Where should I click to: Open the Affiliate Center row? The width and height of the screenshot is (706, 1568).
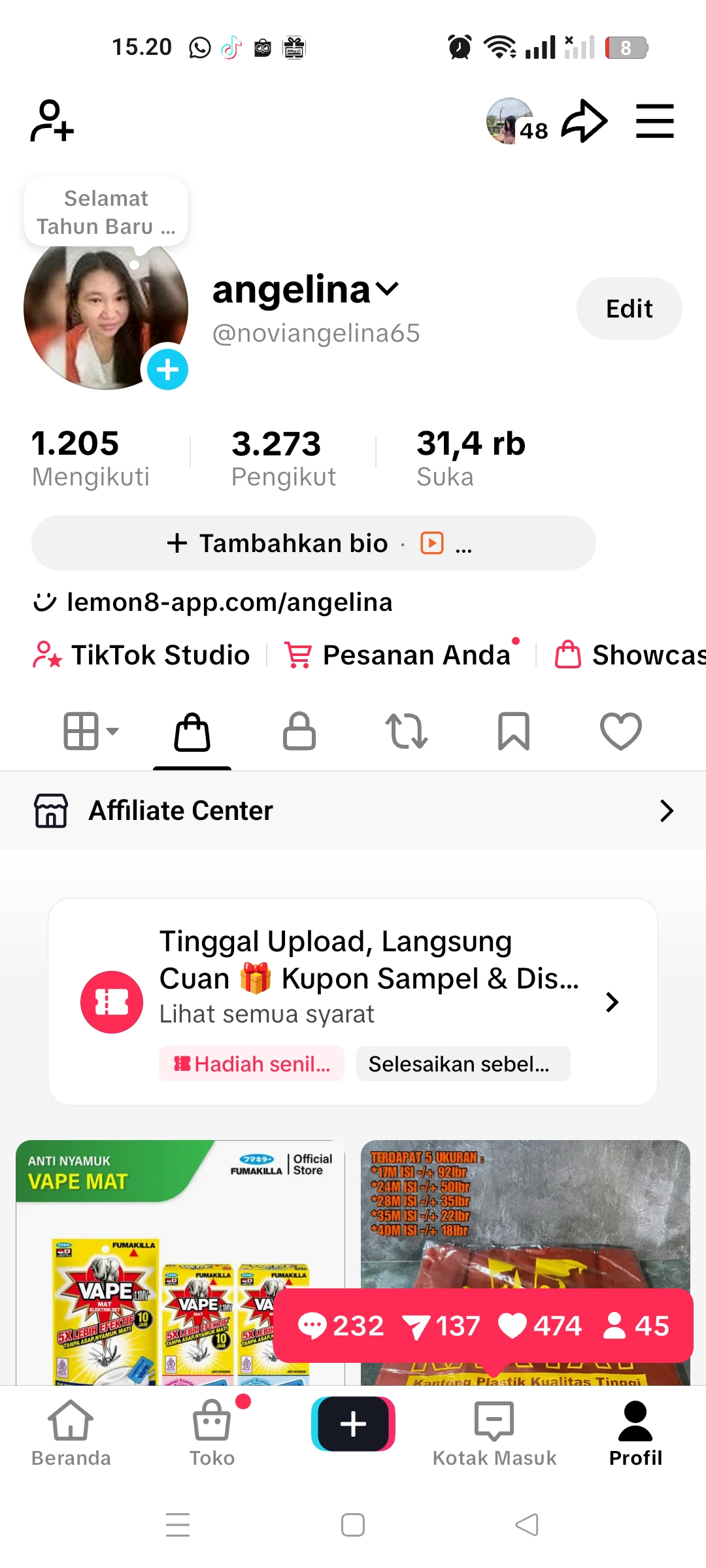pos(353,811)
